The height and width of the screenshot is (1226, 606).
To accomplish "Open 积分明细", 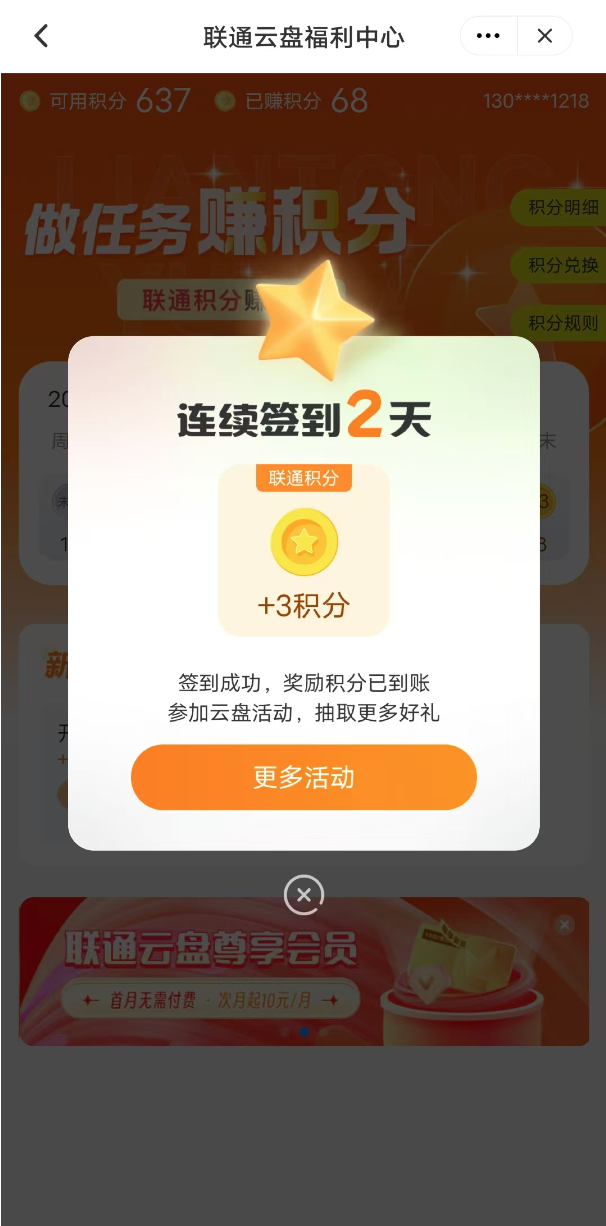I will [x=562, y=208].
